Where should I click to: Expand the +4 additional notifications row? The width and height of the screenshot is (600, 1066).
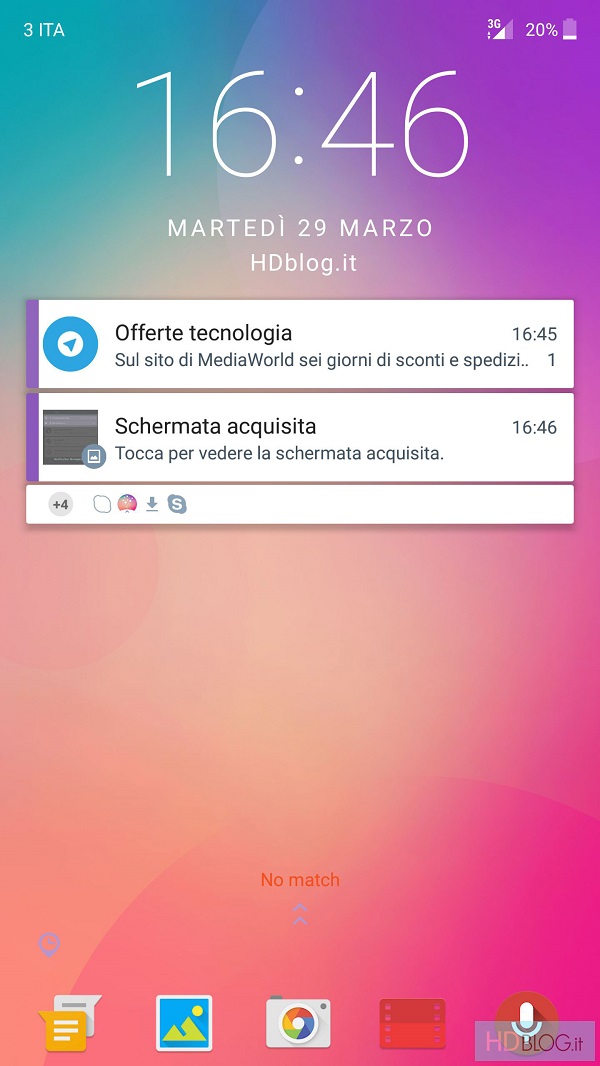(x=300, y=504)
